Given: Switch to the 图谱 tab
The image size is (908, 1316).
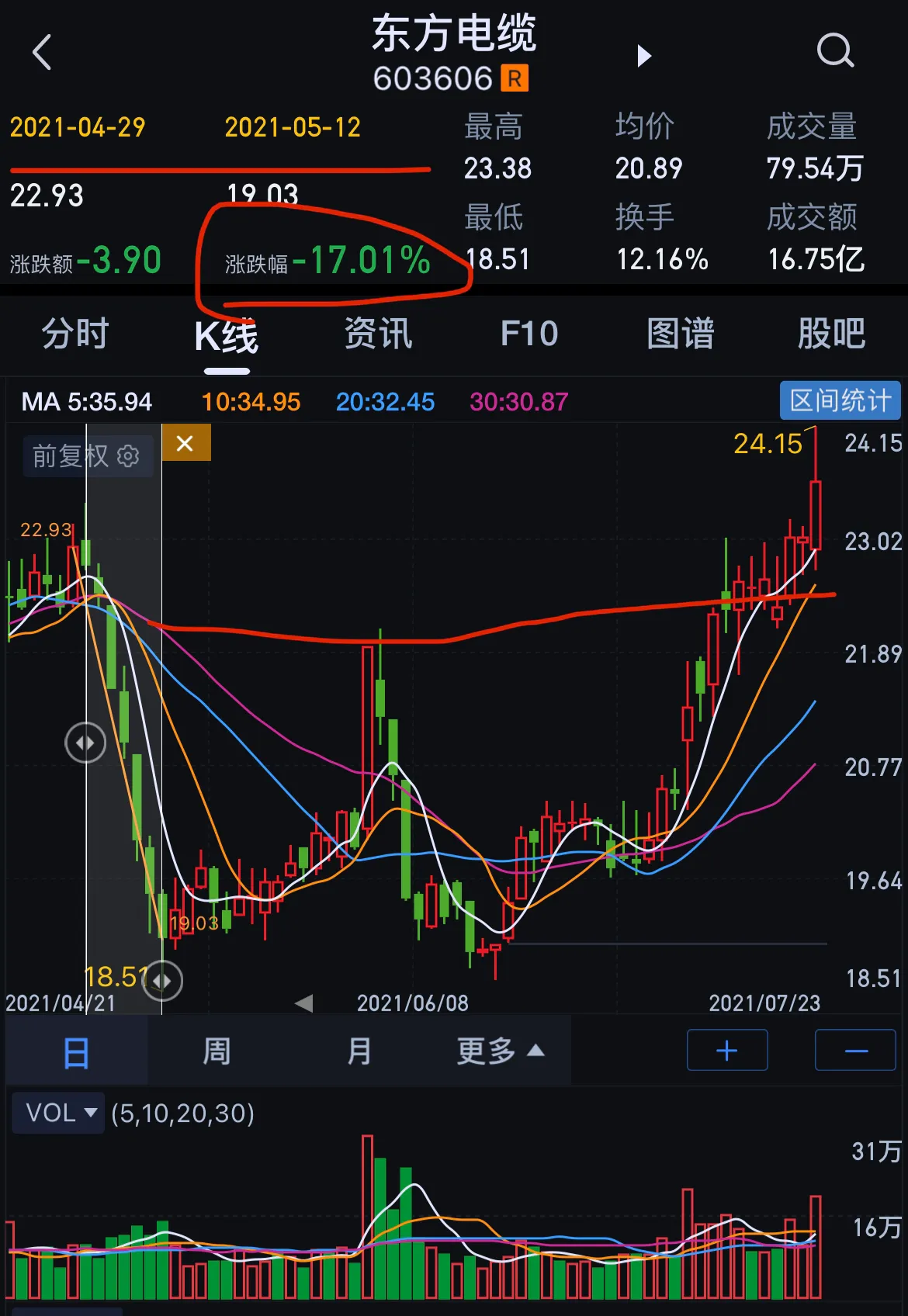Looking at the screenshot, I should point(681,334).
